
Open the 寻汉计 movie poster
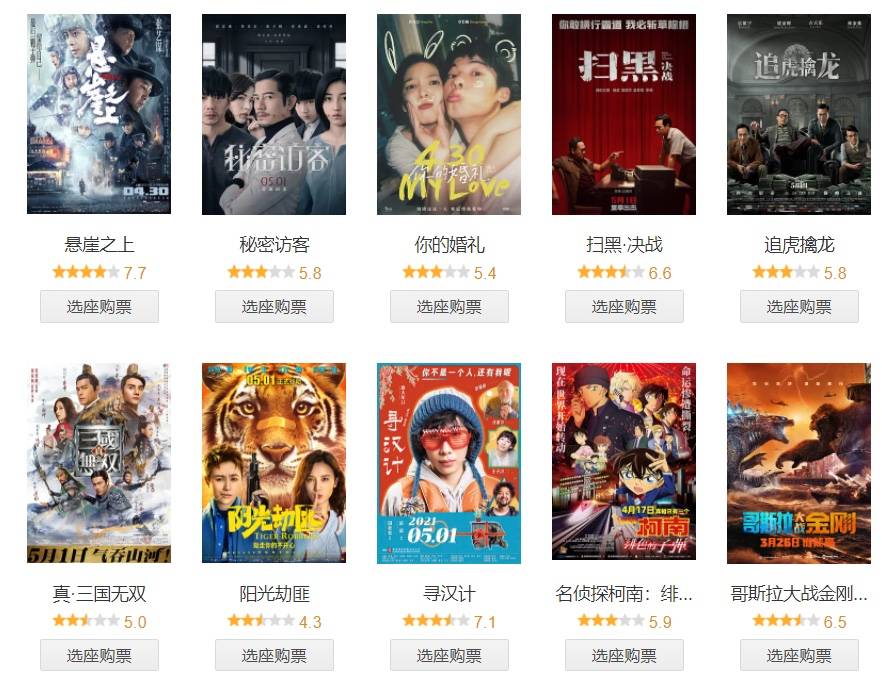(449, 463)
